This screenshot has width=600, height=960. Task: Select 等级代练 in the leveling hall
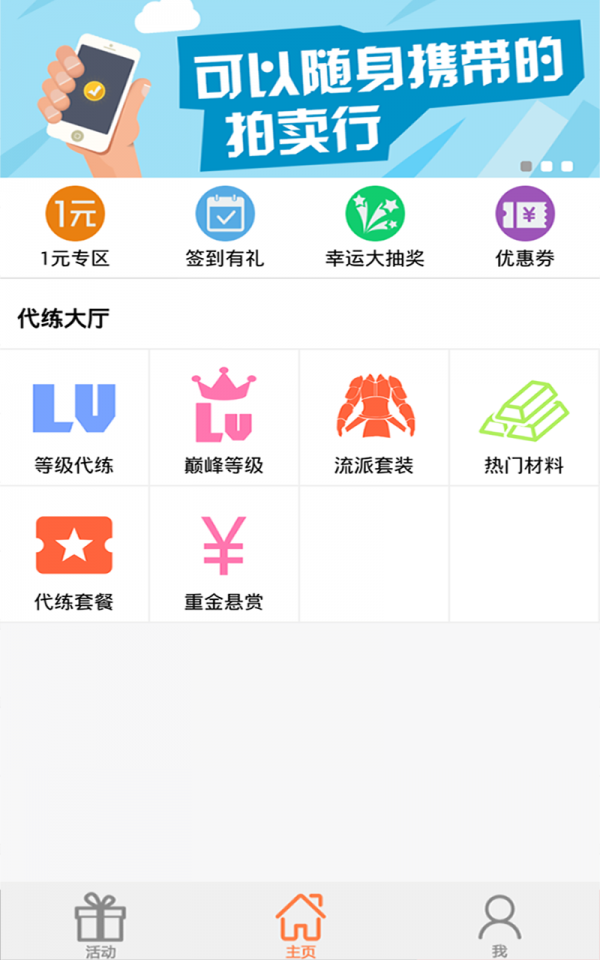pos(74,418)
